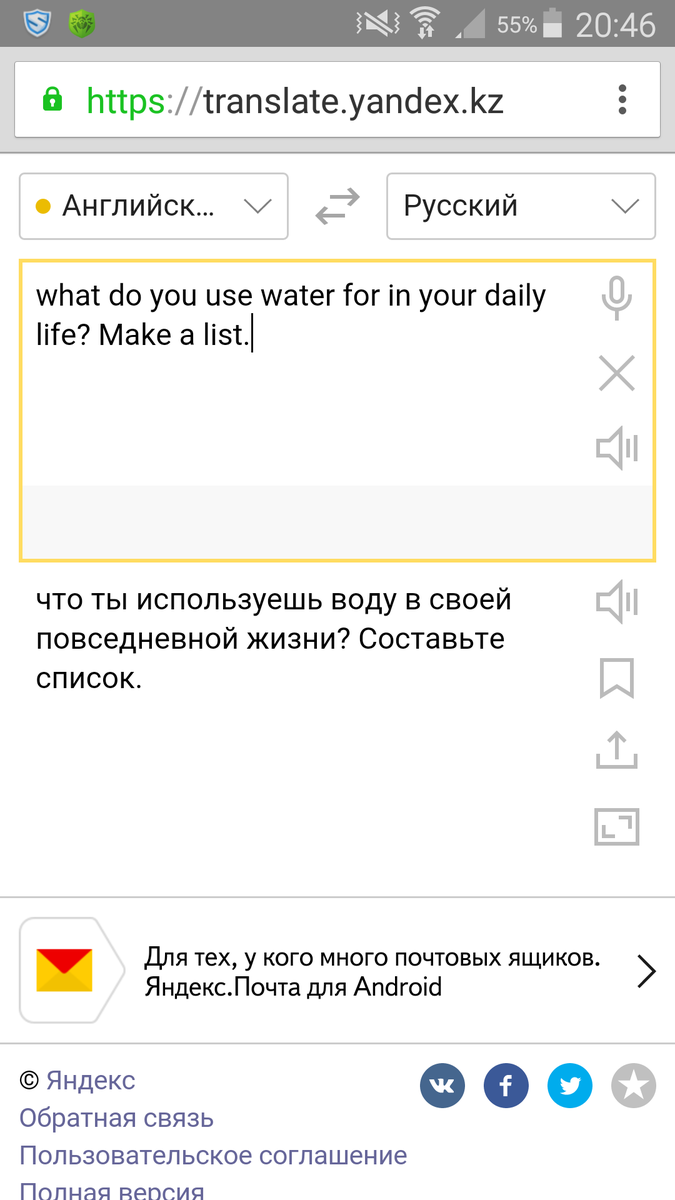Open the Обратная связь feedback link

point(116,1118)
